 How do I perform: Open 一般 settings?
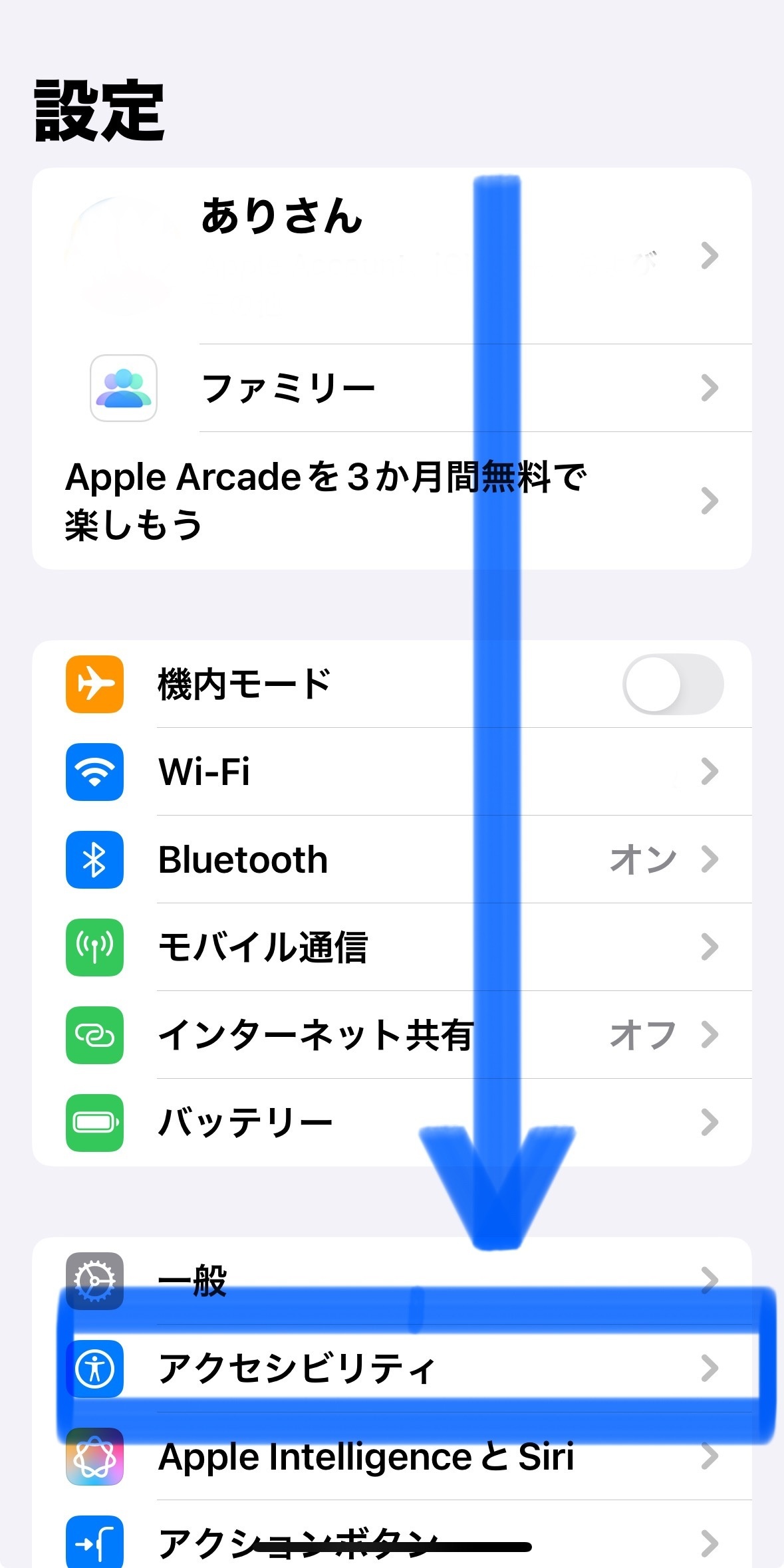[x=391, y=1280]
